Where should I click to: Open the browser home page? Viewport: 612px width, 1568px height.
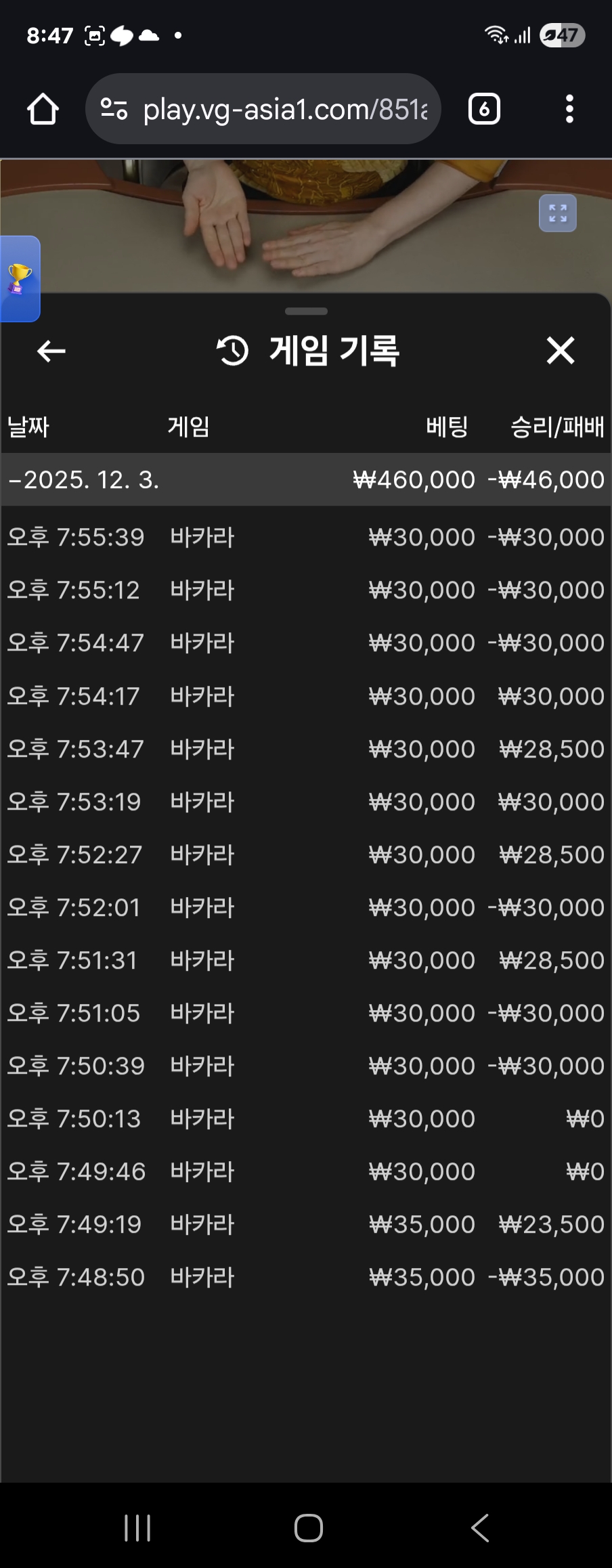(x=43, y=109)
